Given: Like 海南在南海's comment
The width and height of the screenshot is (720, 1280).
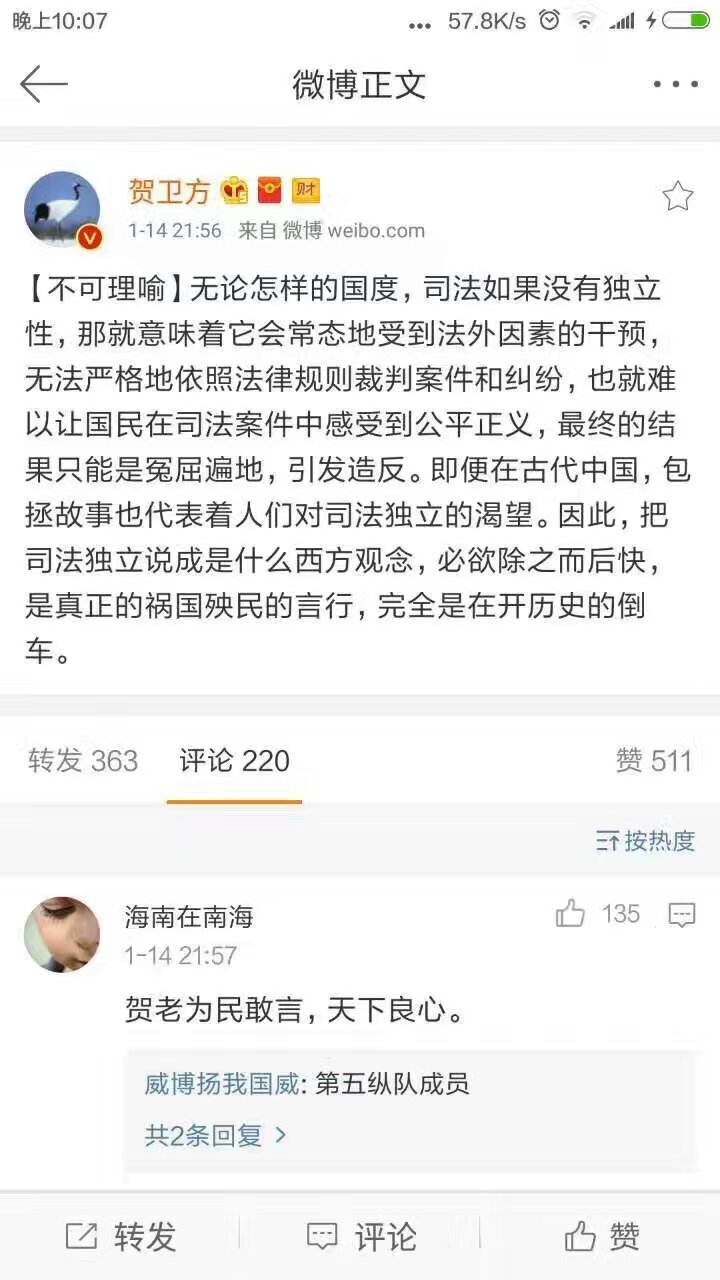Looking at the screenshot, I should (571, 913).
